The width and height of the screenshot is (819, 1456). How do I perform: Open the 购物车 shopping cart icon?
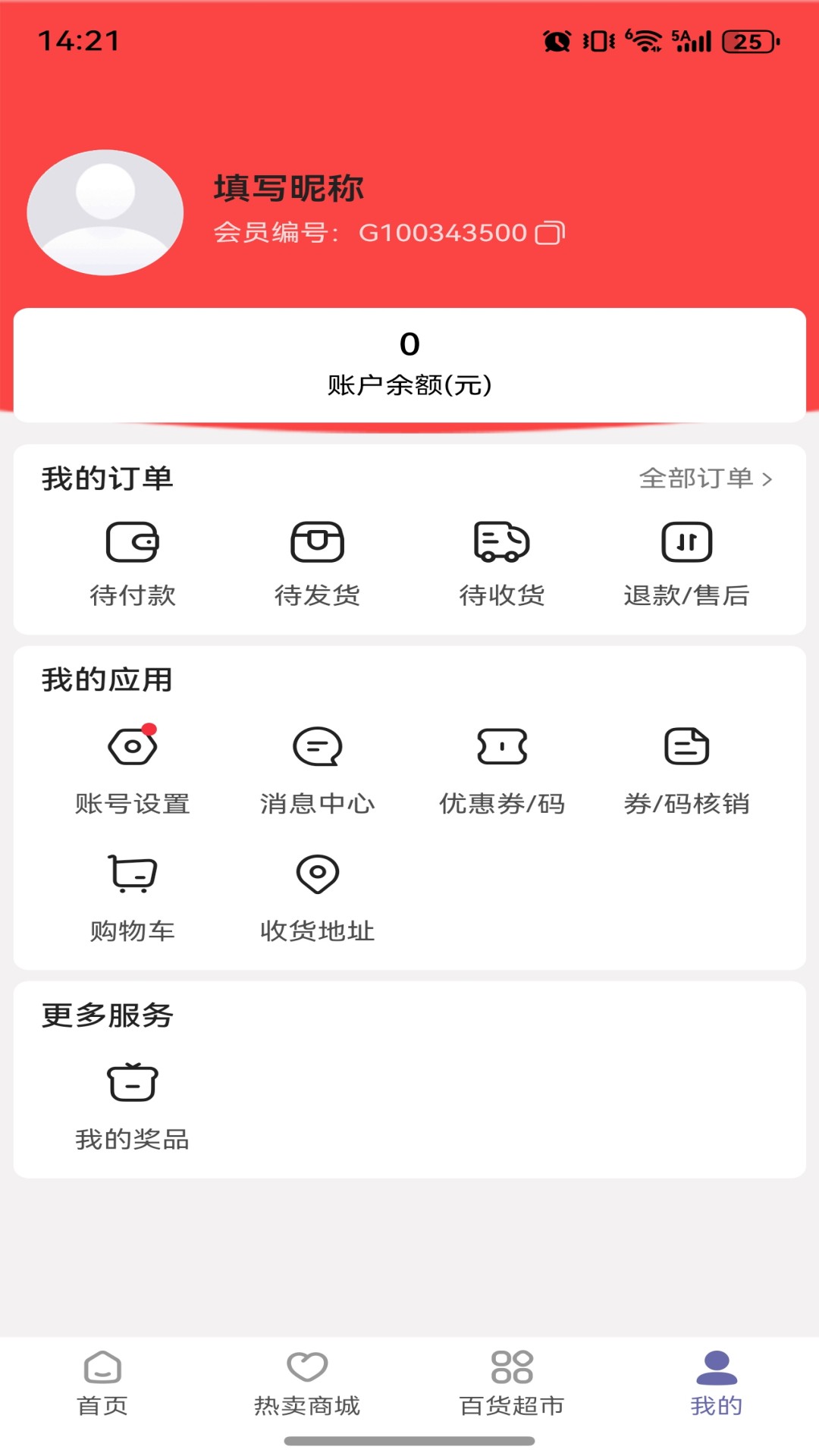coord(133,874)
